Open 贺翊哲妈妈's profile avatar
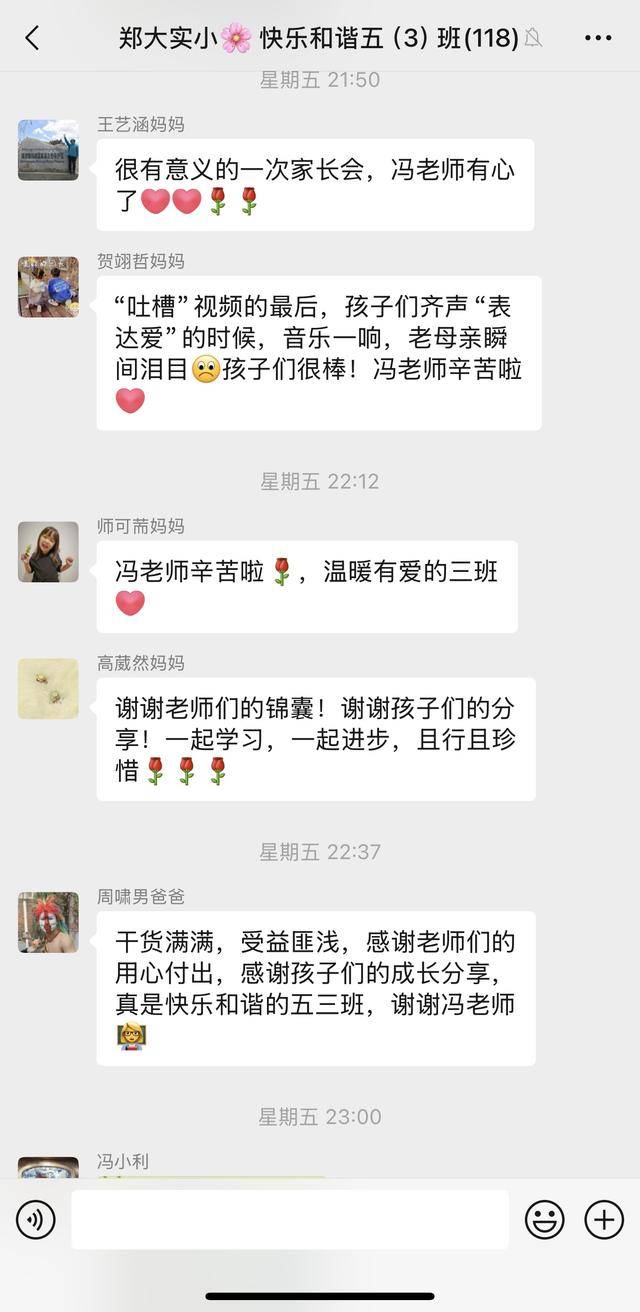 click(x=48, y=287)
